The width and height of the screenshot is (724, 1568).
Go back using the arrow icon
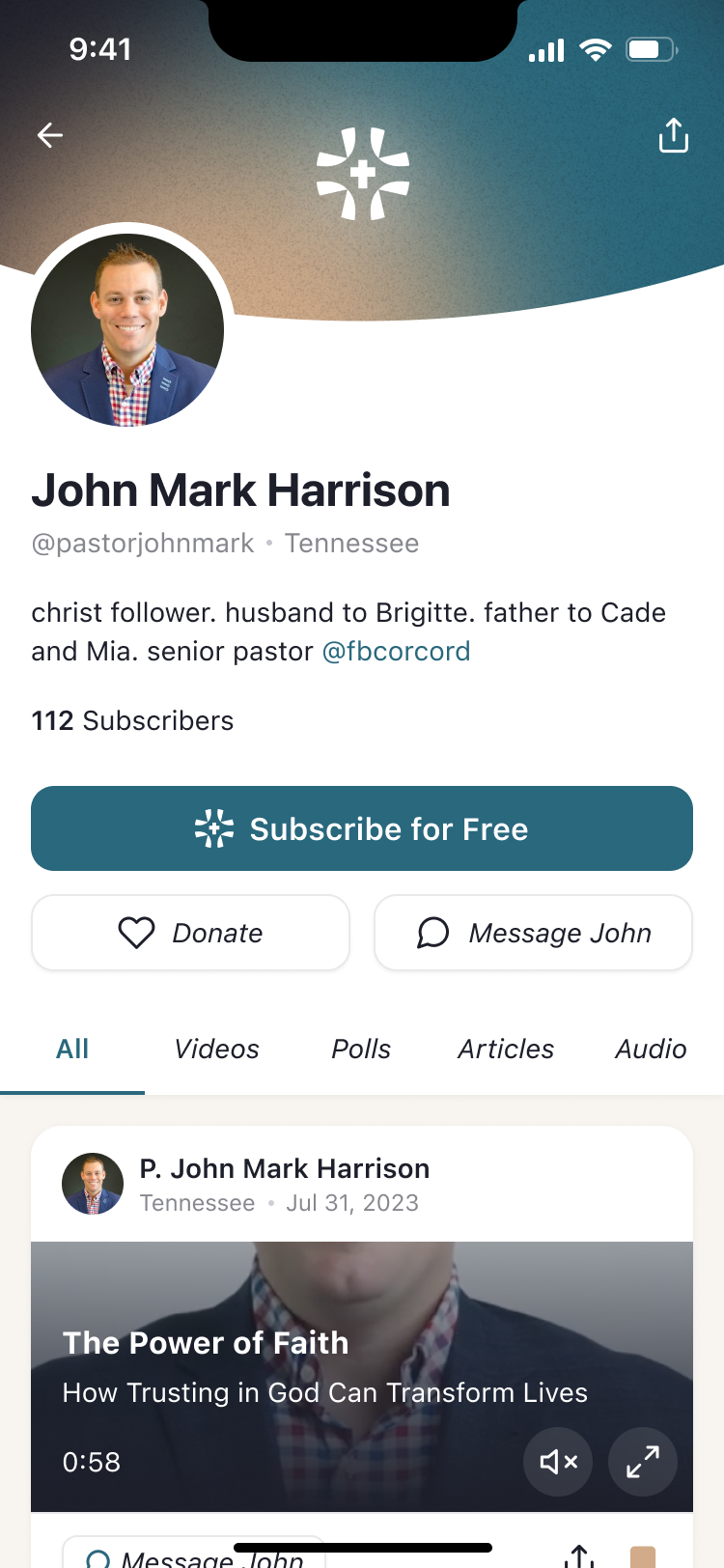(50, 135)
